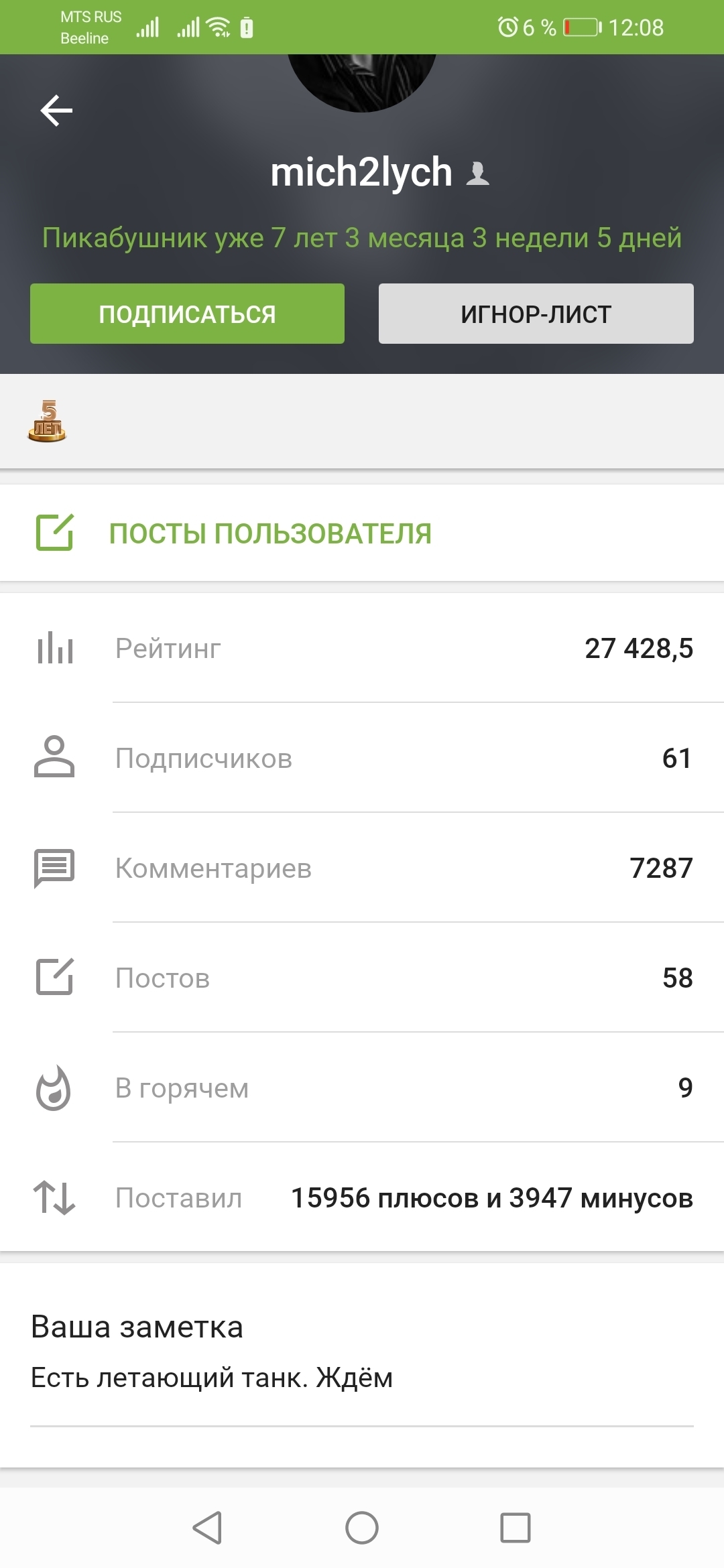This screenshot has height=1568, width=724.
Task: Open mich2lych's profile avatar
Action: point(362,80)
